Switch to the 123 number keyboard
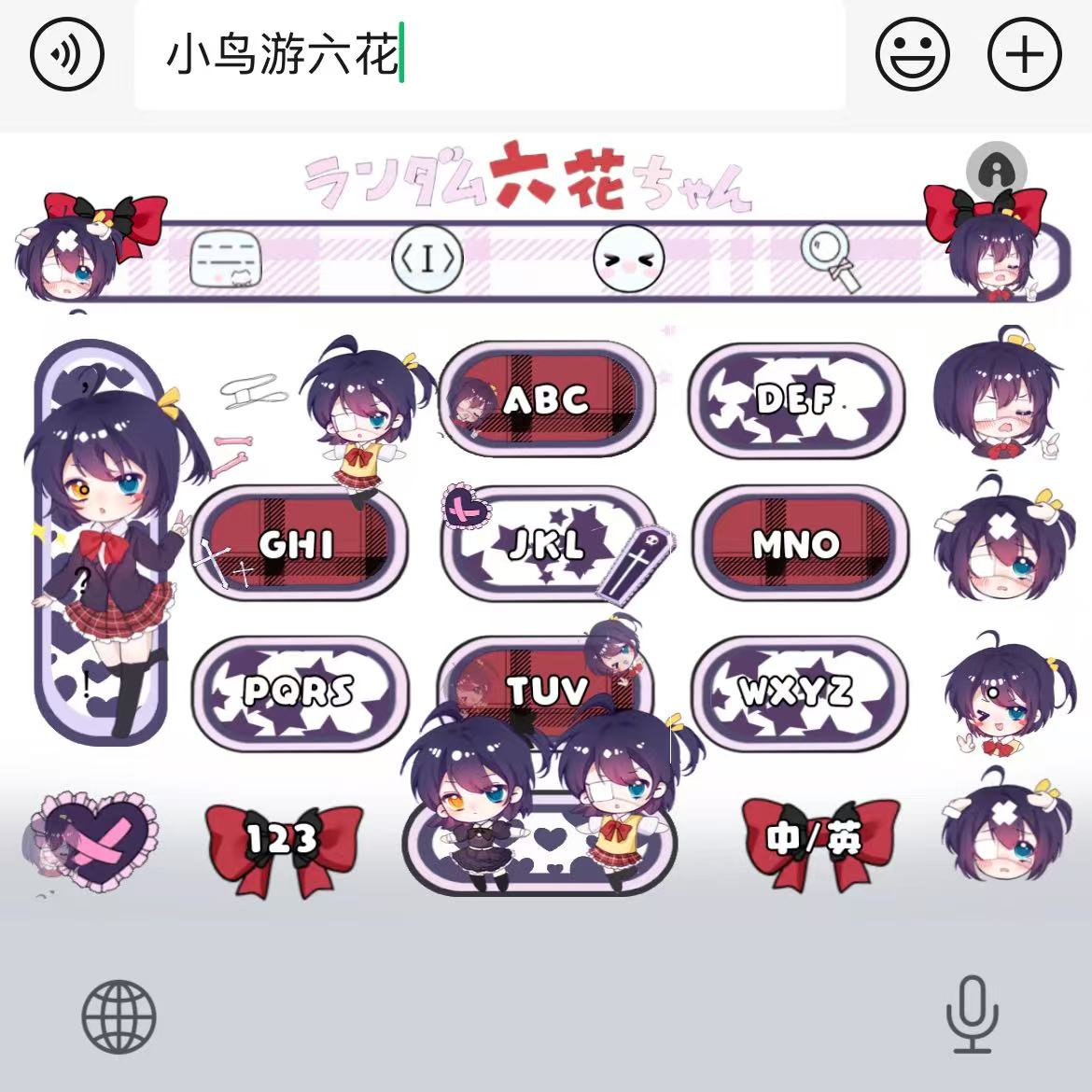 (x=282, y=840)
